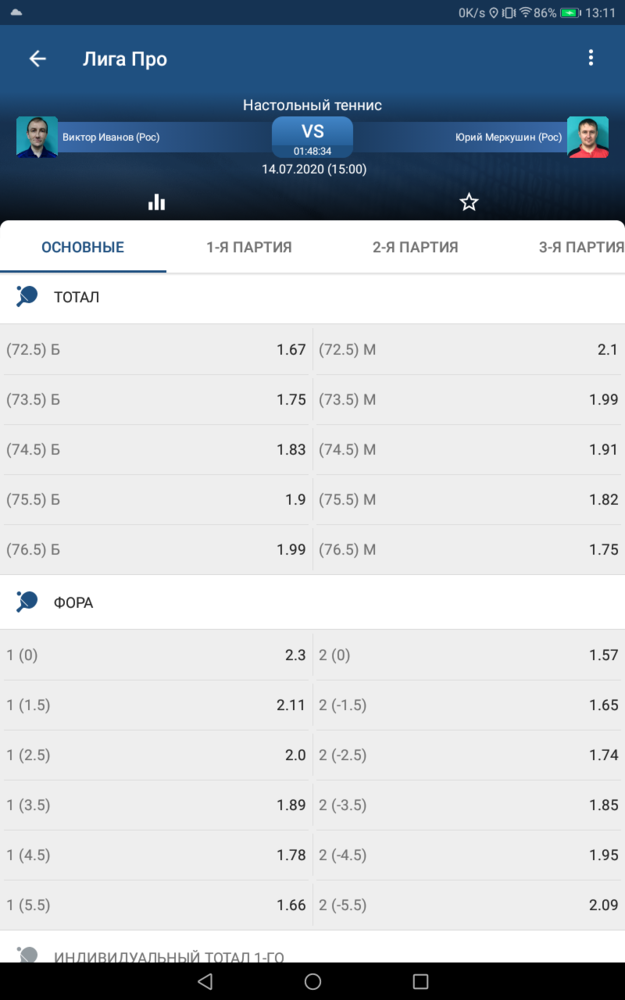This screenshot has height=1000, width=625.
Task: Choose handicap 1 (0) at 2.3
Action: coord(156,655)
